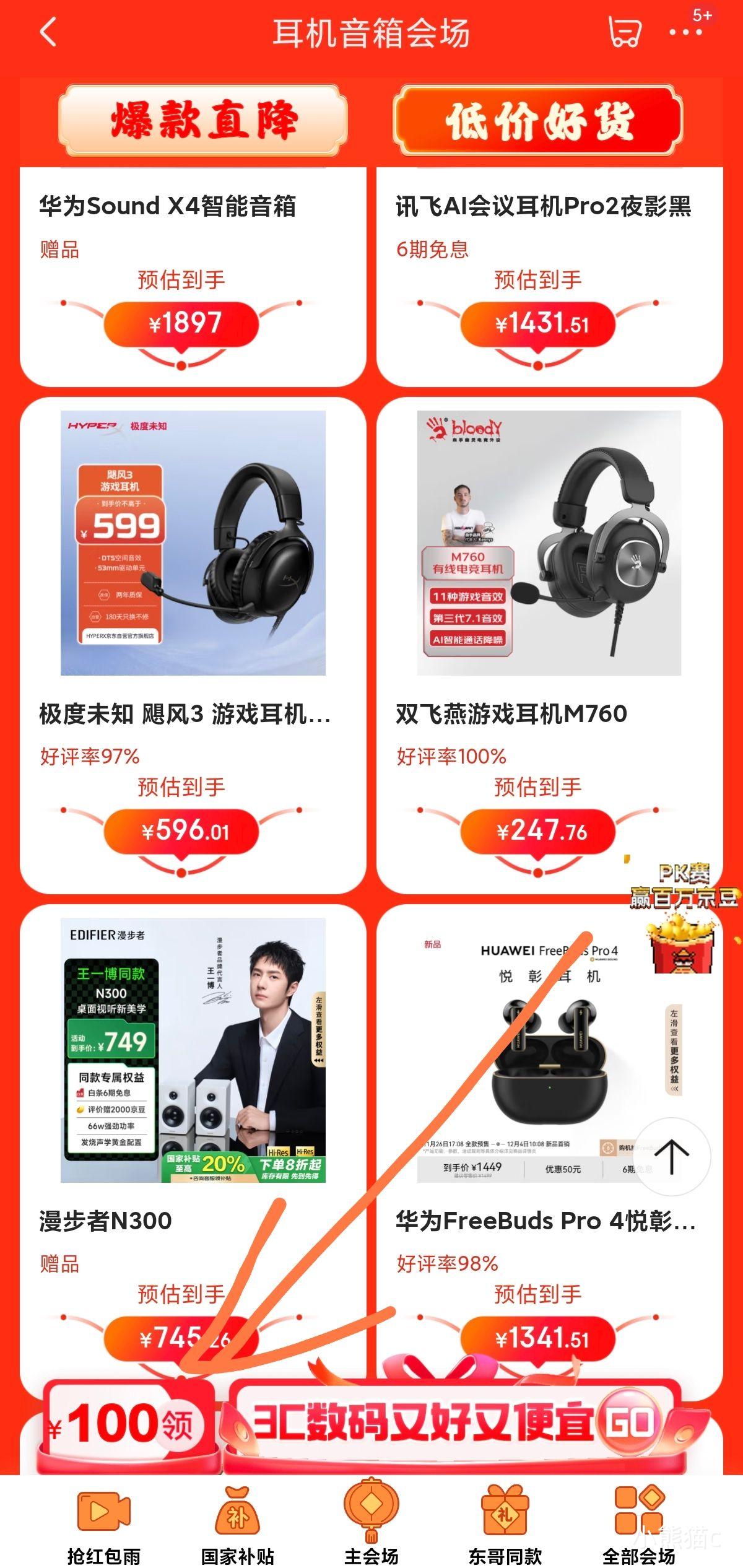Open the three-dot more menu

coord(685,33)
